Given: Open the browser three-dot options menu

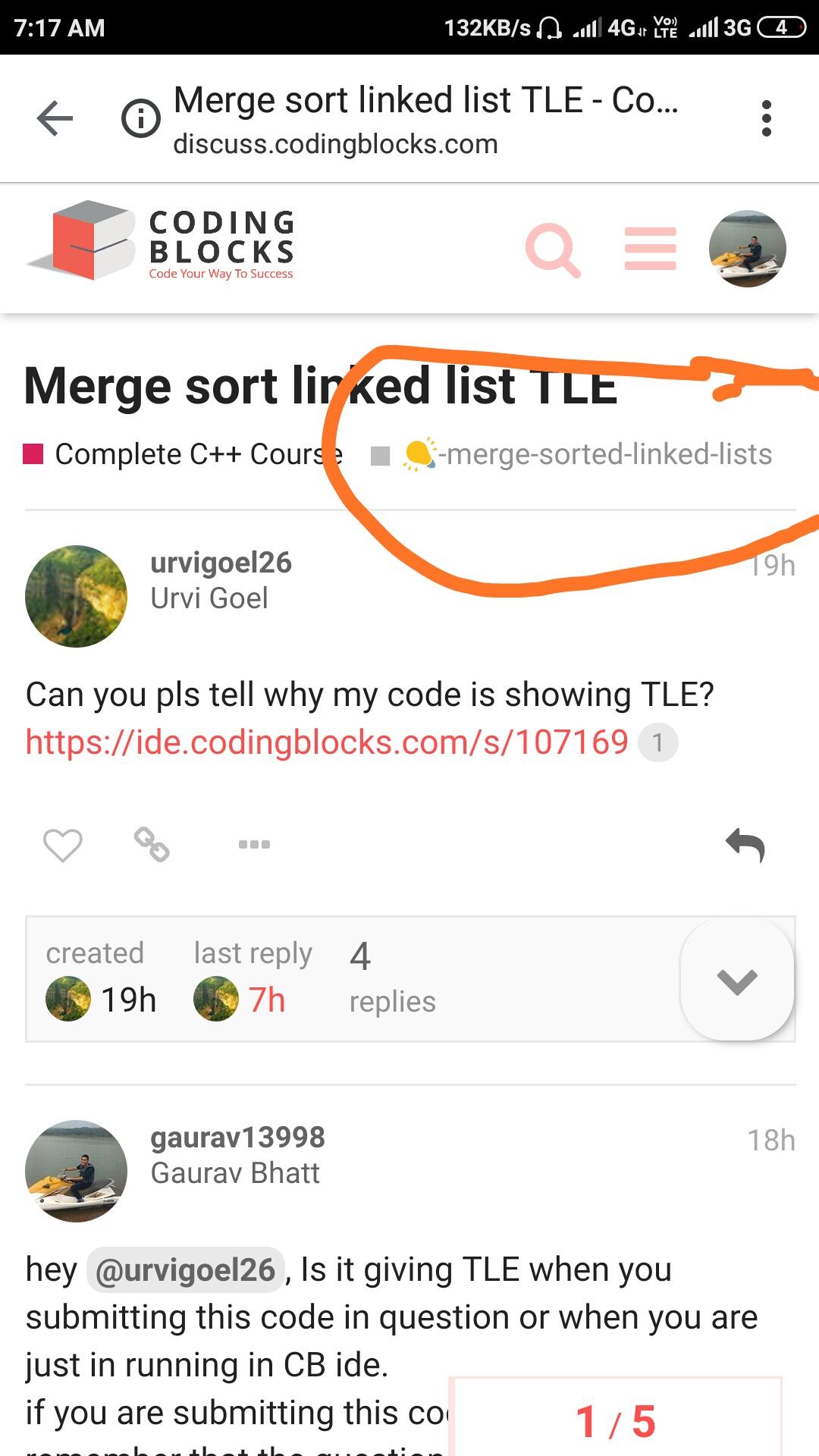Looking at the screenshot, I should (767, 118).
